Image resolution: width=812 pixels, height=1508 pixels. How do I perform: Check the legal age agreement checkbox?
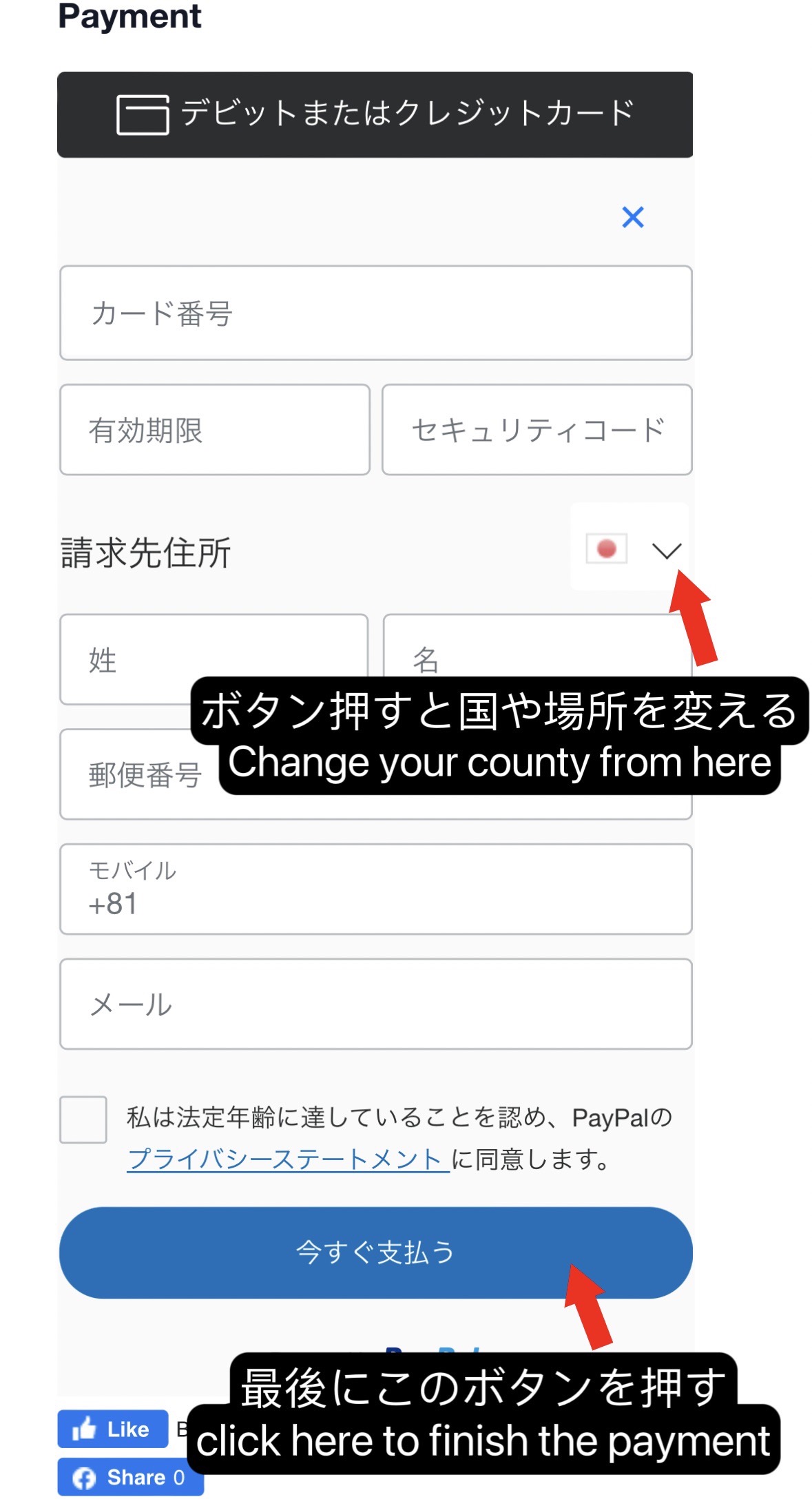[x=83, y=1119]
